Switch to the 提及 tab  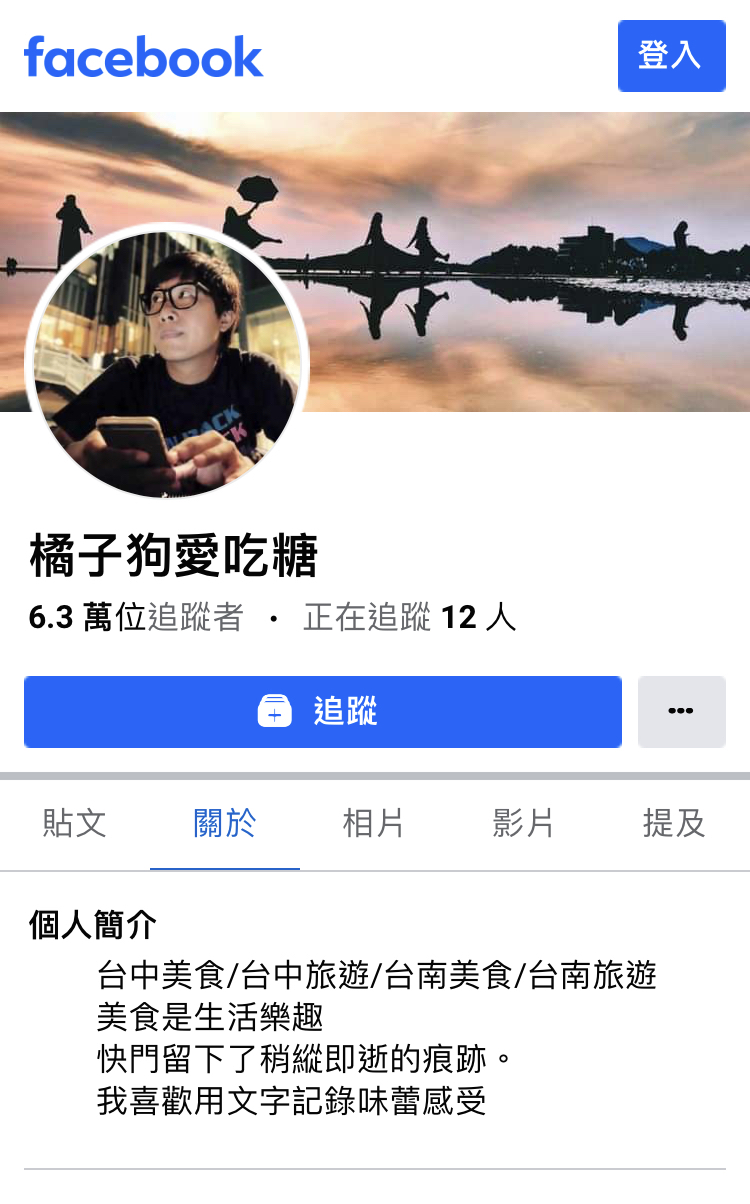(674, 823)
